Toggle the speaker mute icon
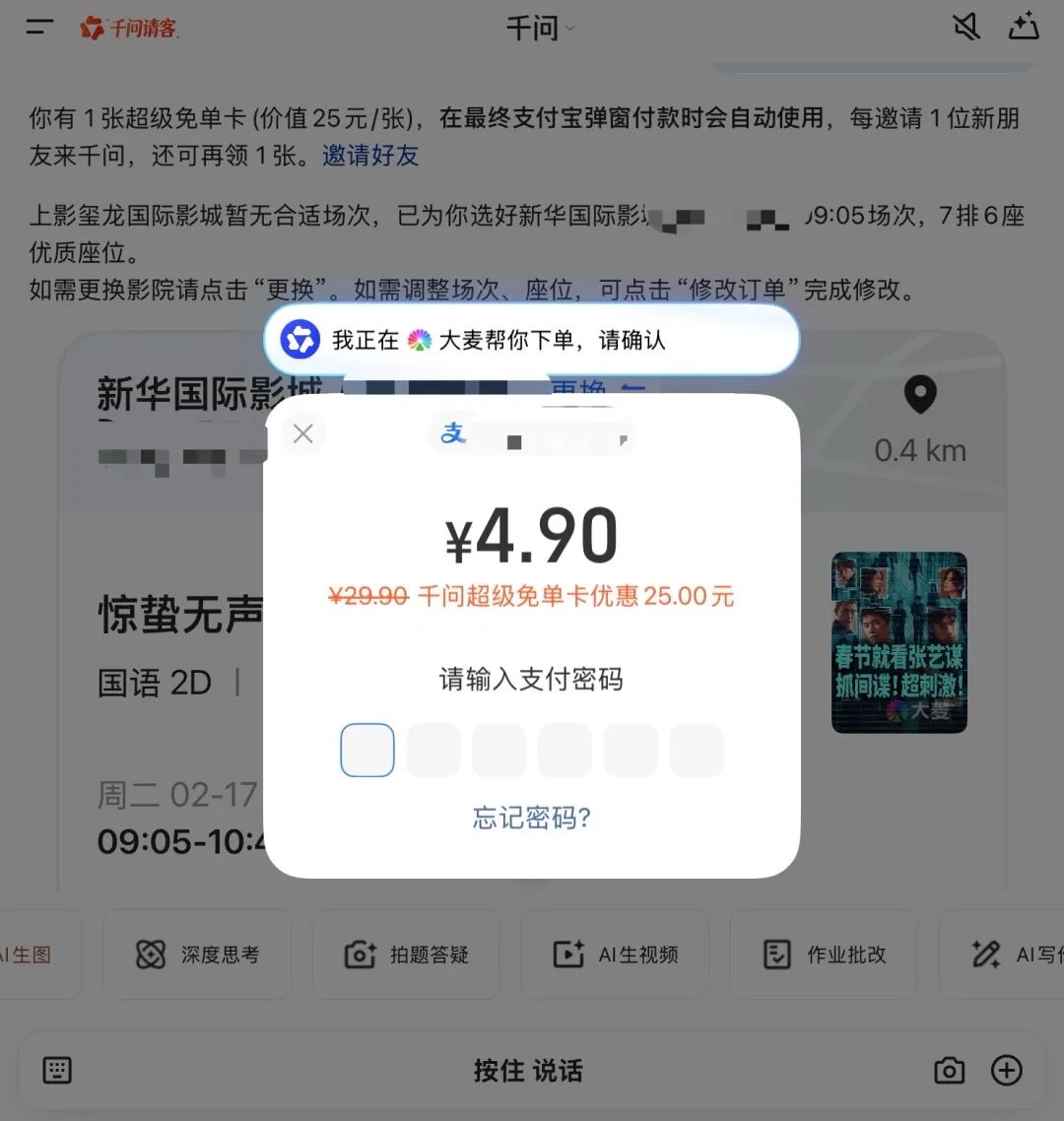 pyautogui.click(x=966, y=28)
